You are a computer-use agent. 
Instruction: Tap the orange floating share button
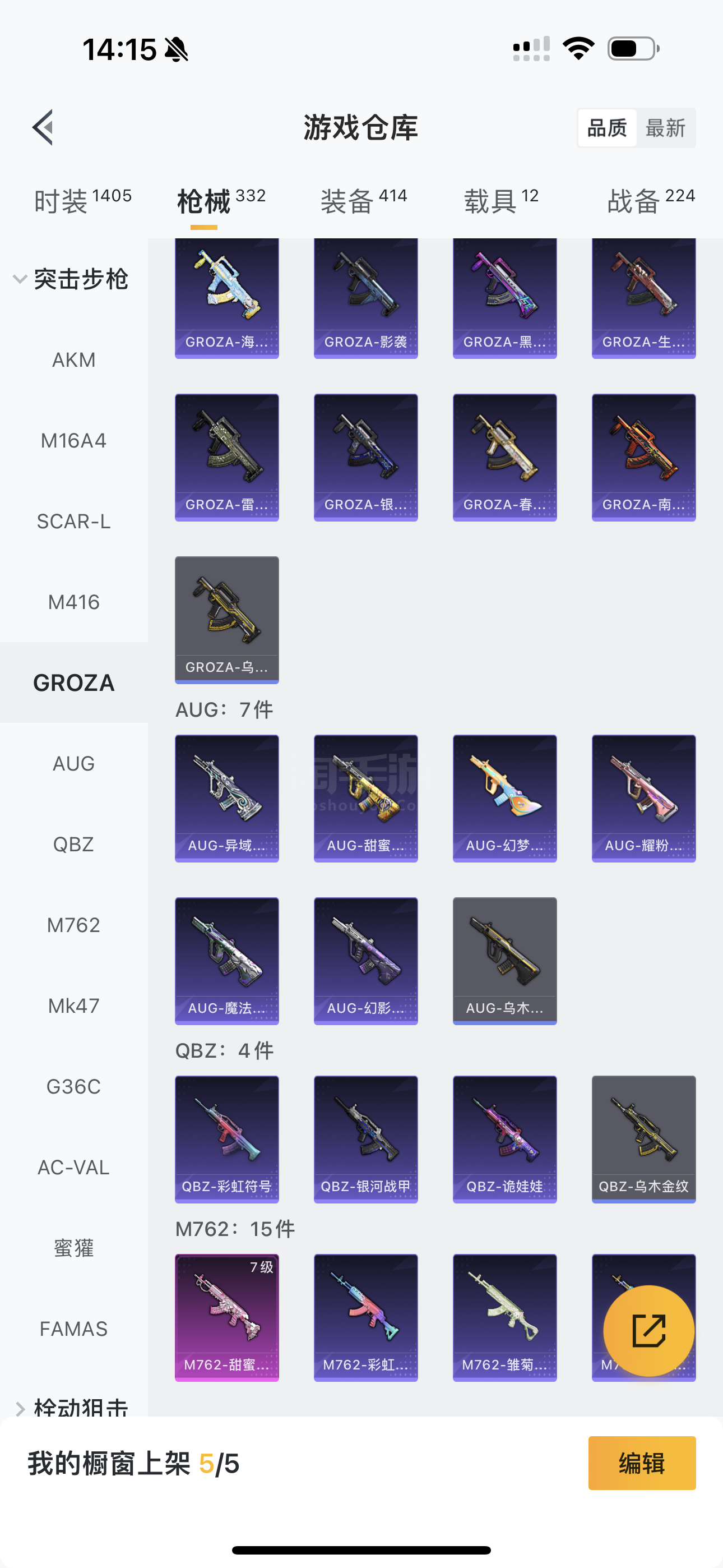click(x=648, y=1331)
